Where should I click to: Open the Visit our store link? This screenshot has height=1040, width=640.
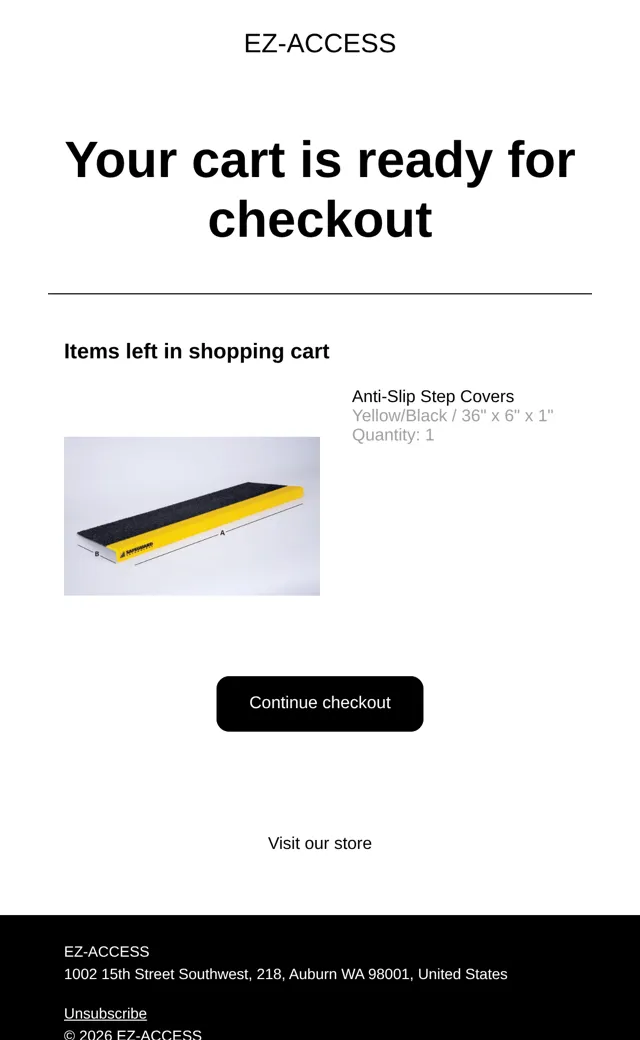pyautogui.click(x=320, y=843)
